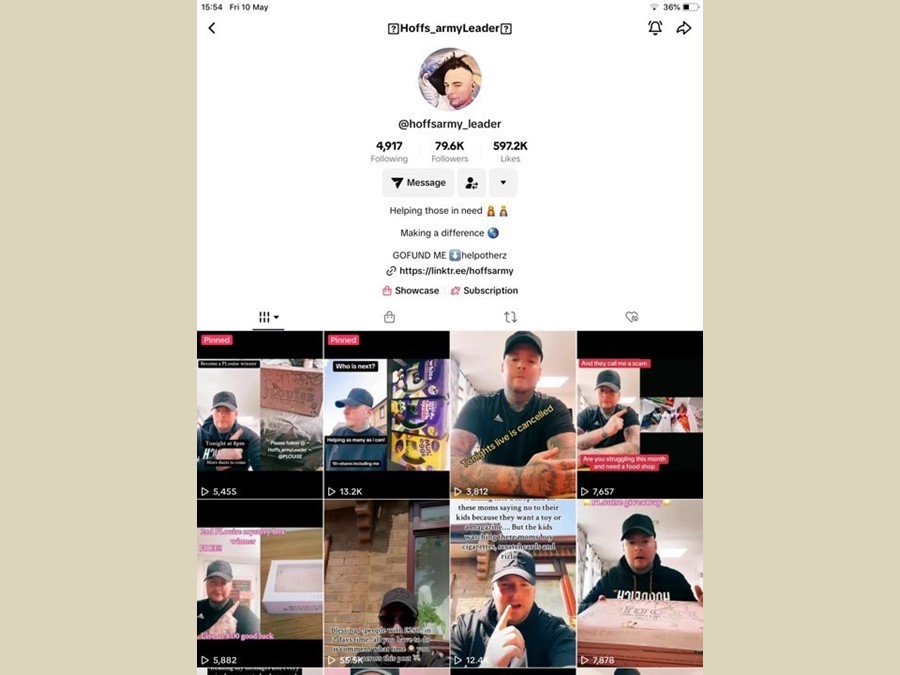
Task: Open the Subscription link
Action: (x=484, y=291)
